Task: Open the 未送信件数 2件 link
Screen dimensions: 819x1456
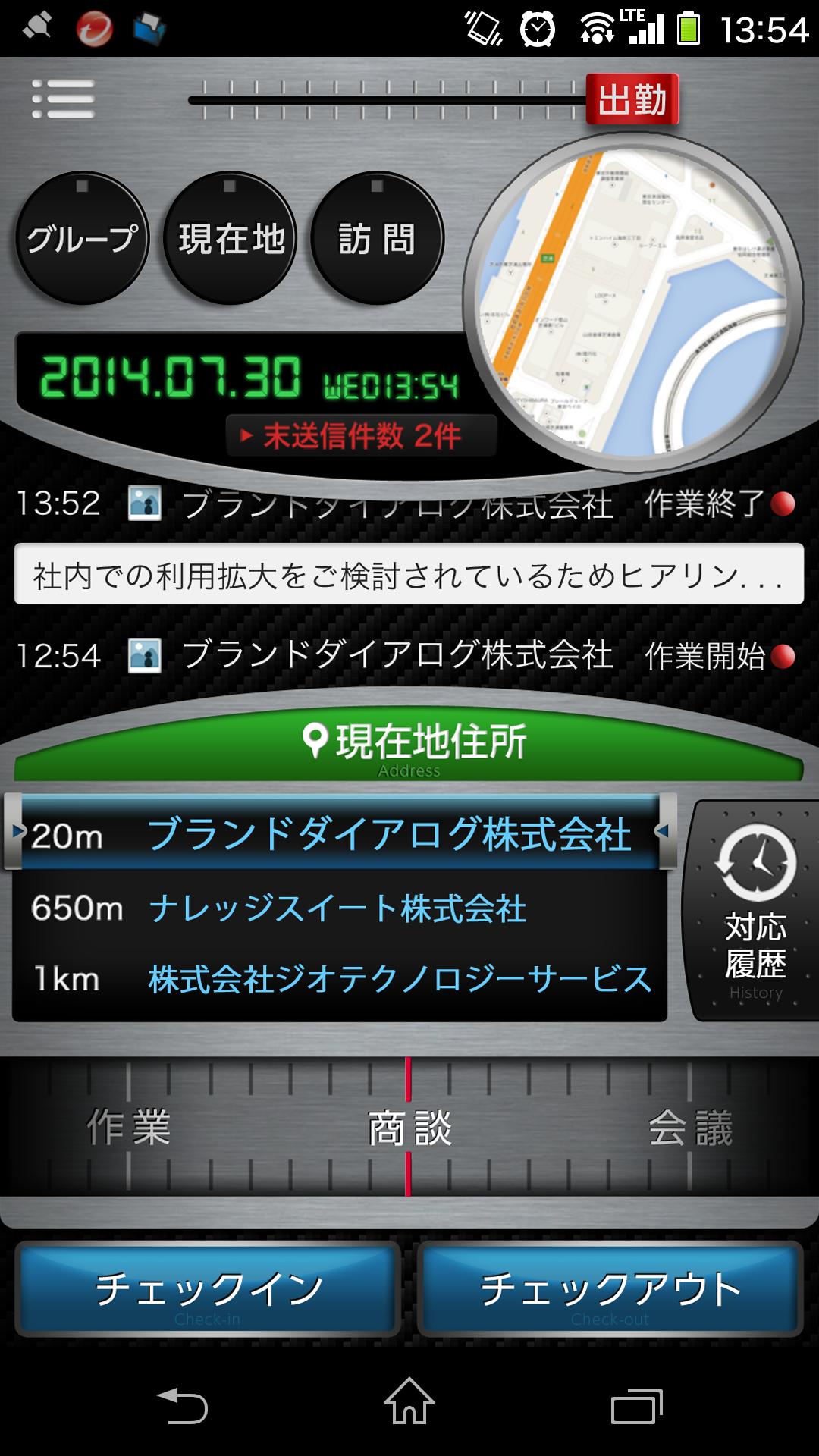Action: coord(362,435)
